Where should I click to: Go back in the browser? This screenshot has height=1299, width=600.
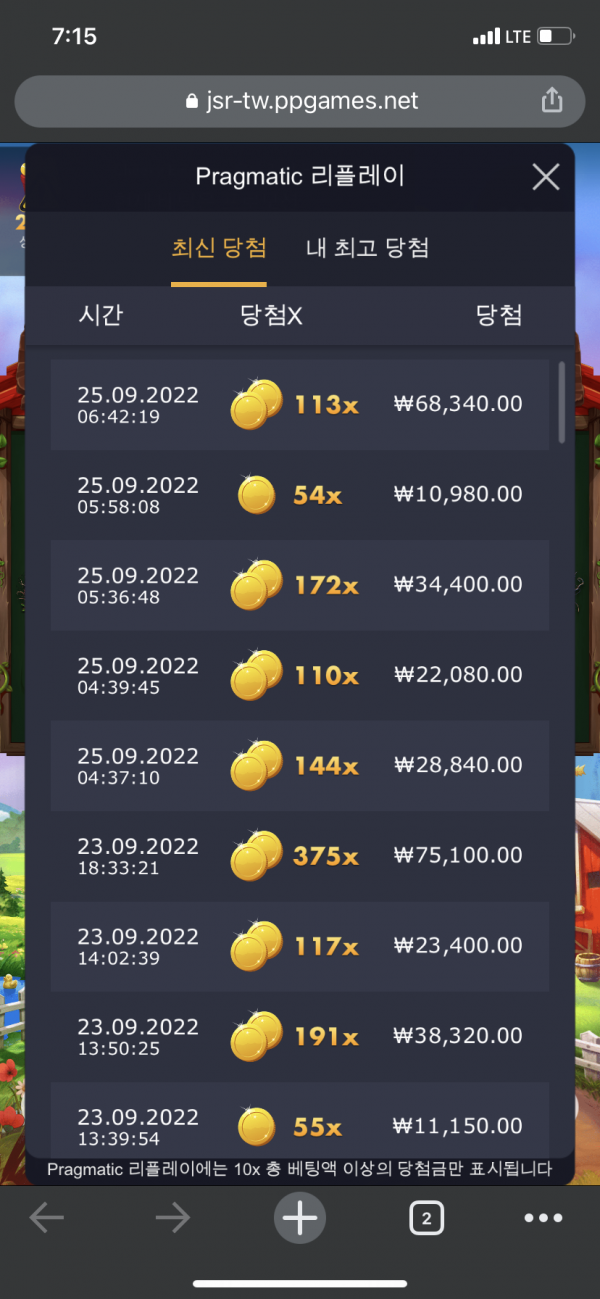click(47, 1217)
